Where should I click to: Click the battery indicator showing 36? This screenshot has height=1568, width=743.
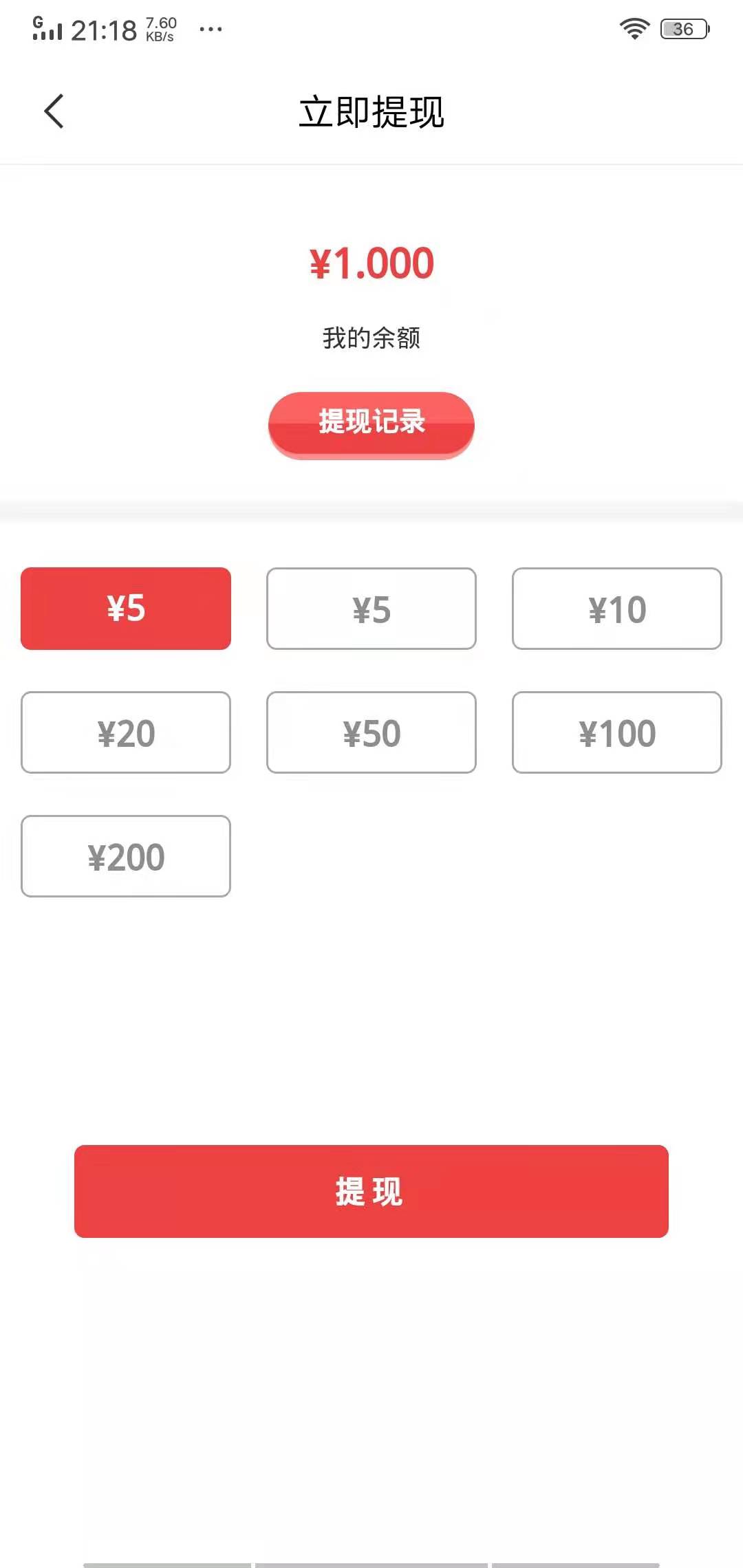point(682,28)
